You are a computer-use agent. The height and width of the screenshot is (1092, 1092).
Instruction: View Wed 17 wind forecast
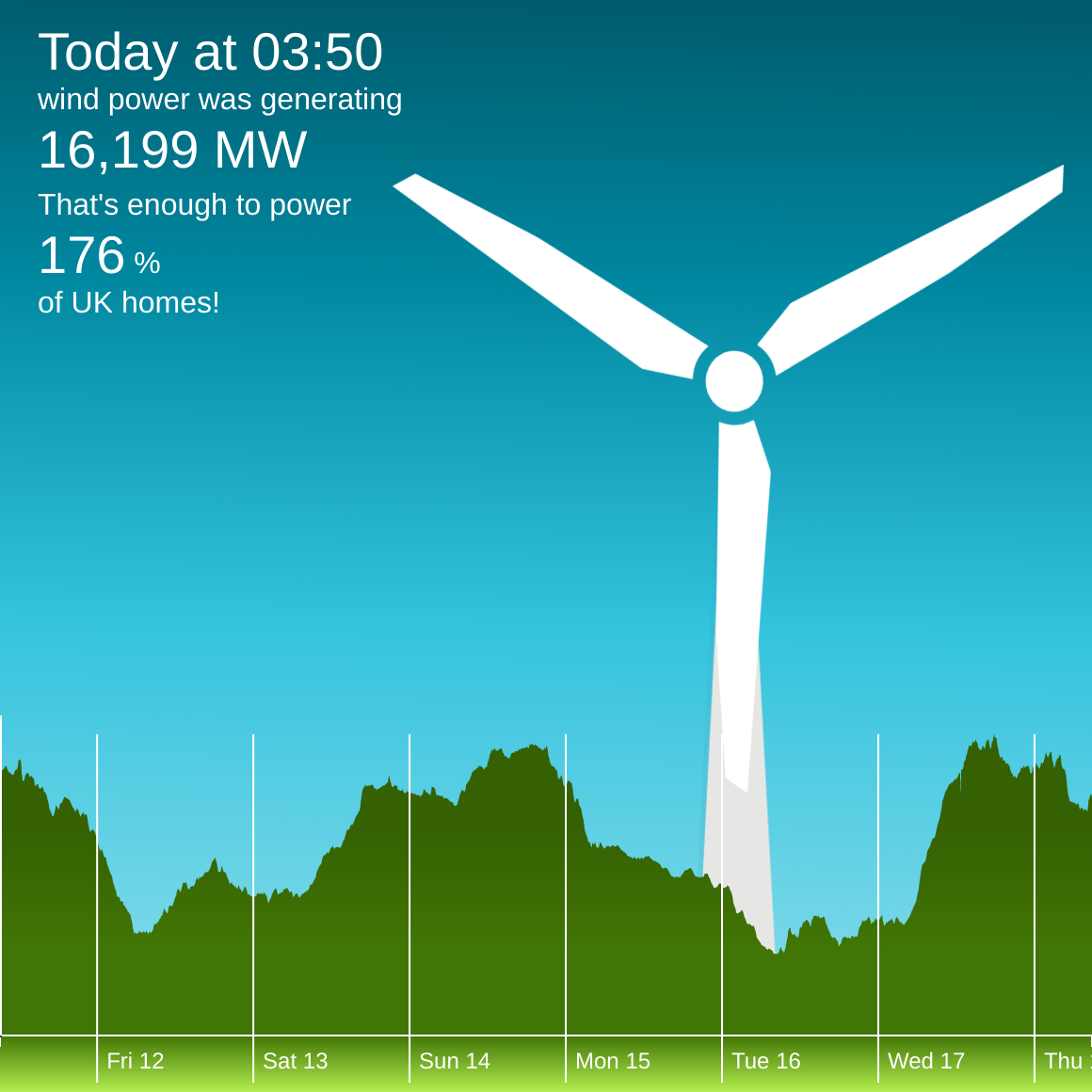pos(926,1061)
